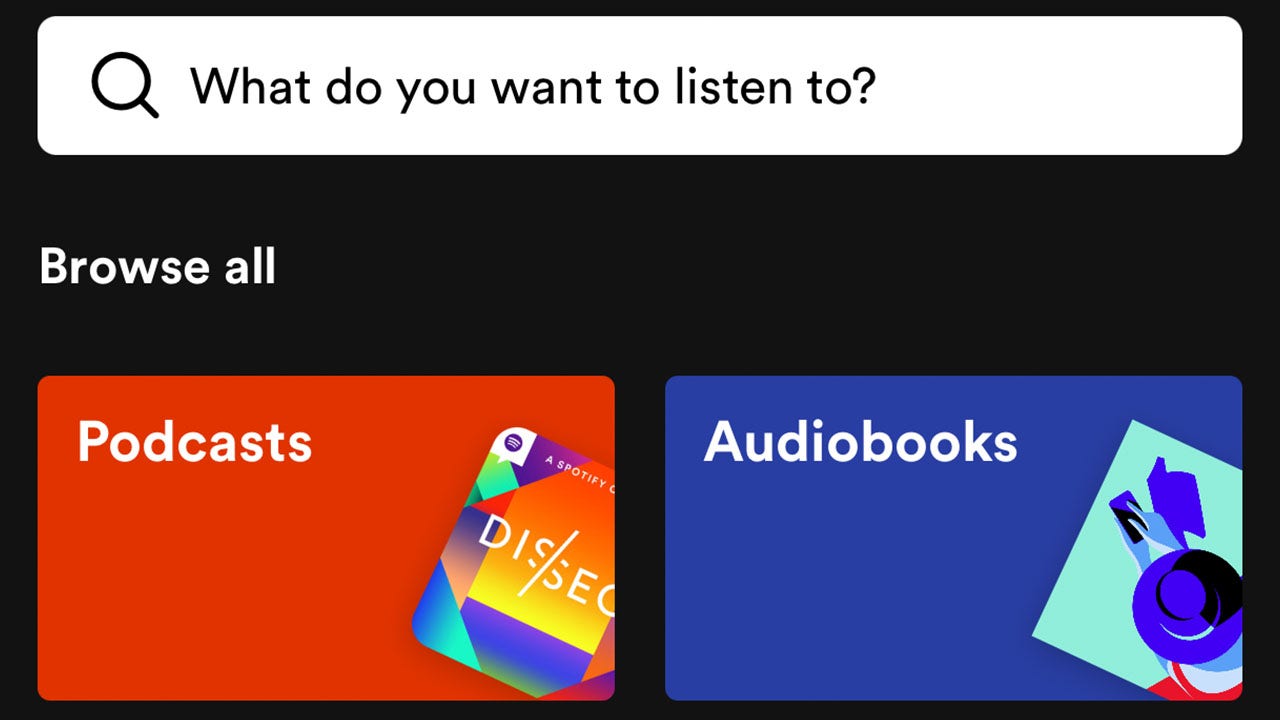Screen dimensions: 1280x720
Task: Open the Podcasts category card
Action: pyautogui.click(x=326, y=538)
